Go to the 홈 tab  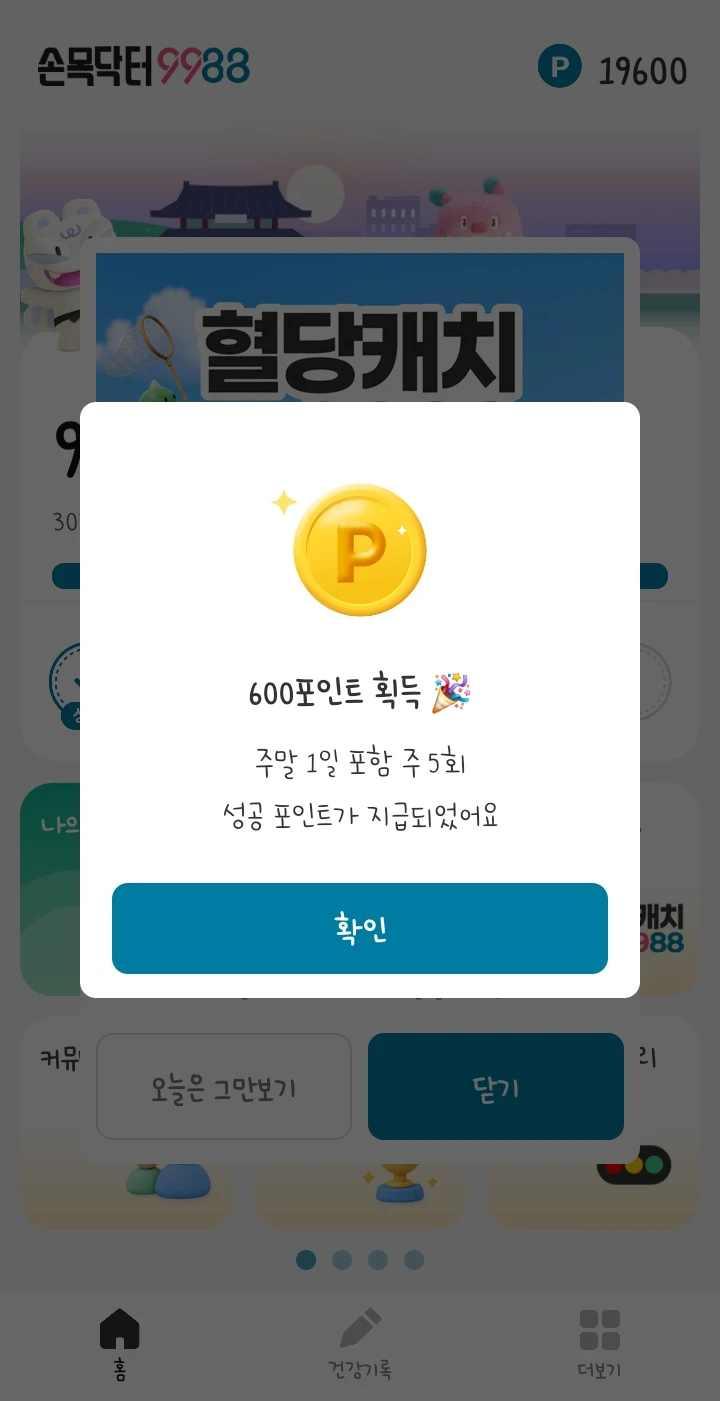coord(120,1344)
